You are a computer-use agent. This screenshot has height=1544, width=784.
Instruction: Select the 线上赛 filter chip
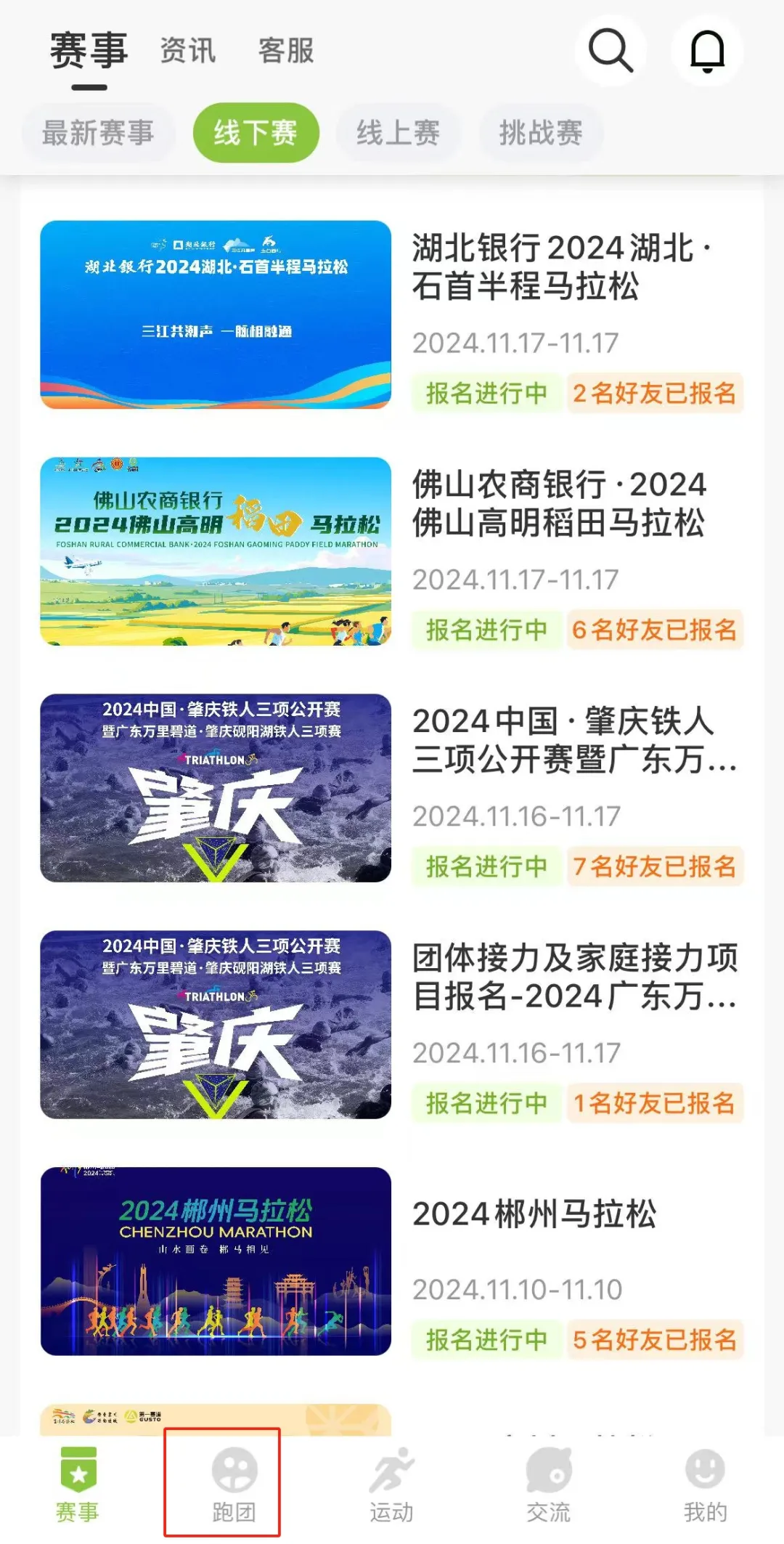pos(398,133)
